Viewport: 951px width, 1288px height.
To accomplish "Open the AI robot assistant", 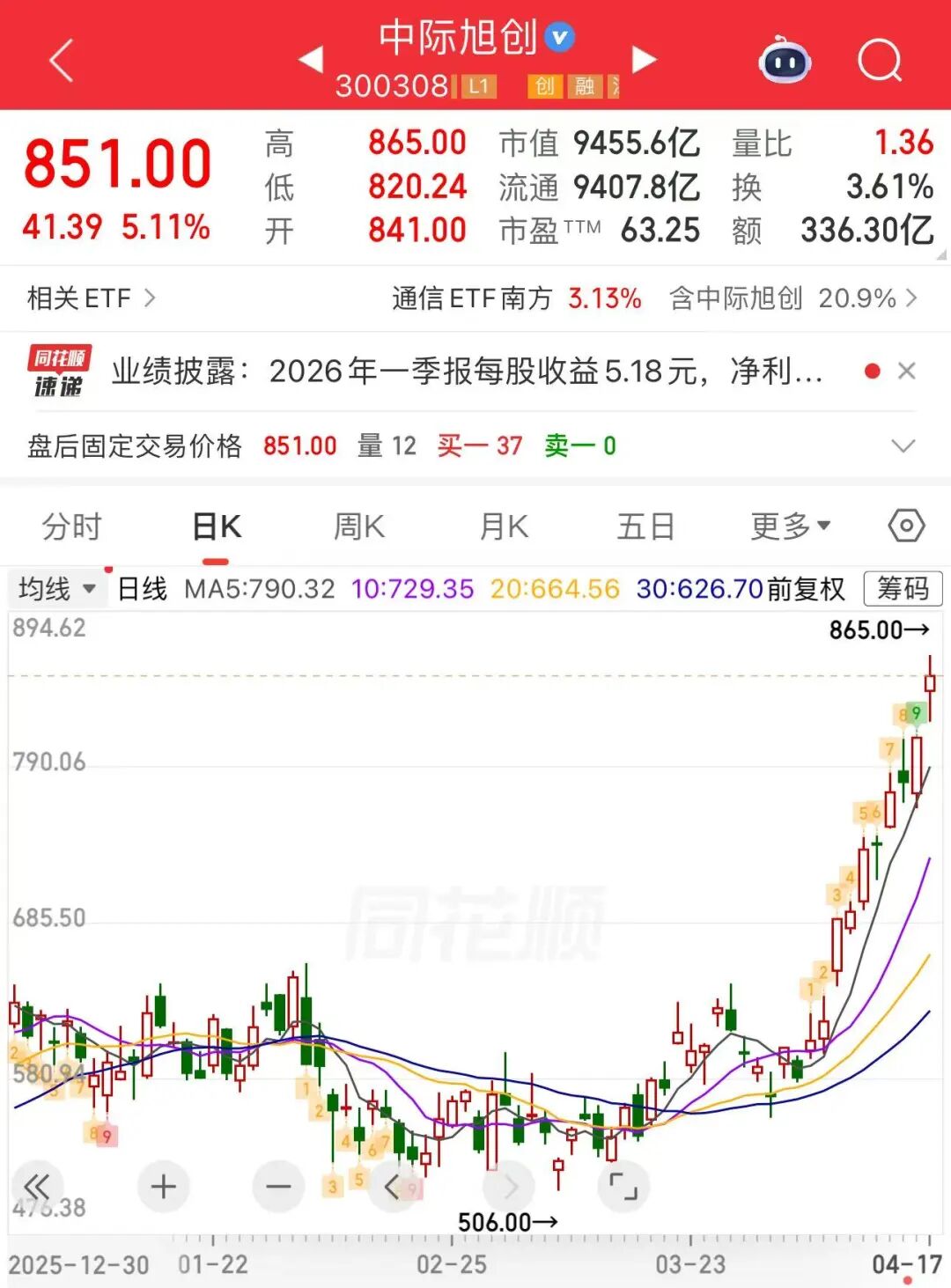I will tap(785, 61).
